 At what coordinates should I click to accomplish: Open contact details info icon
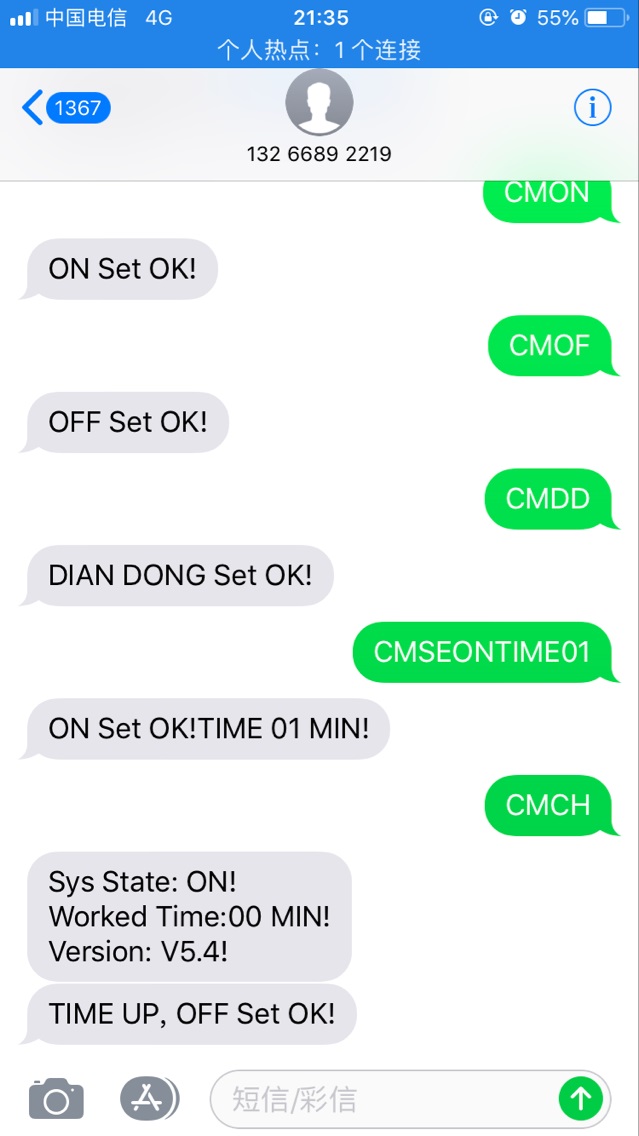click(x=592, y=107)
